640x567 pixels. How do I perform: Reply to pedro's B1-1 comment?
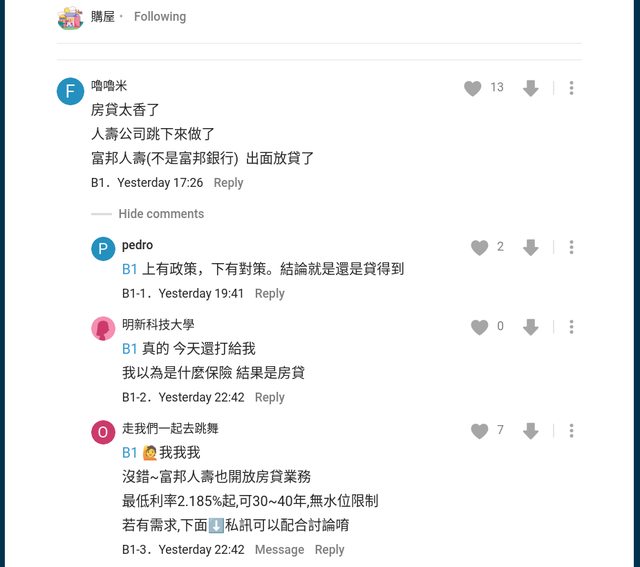tap(269, 294)
